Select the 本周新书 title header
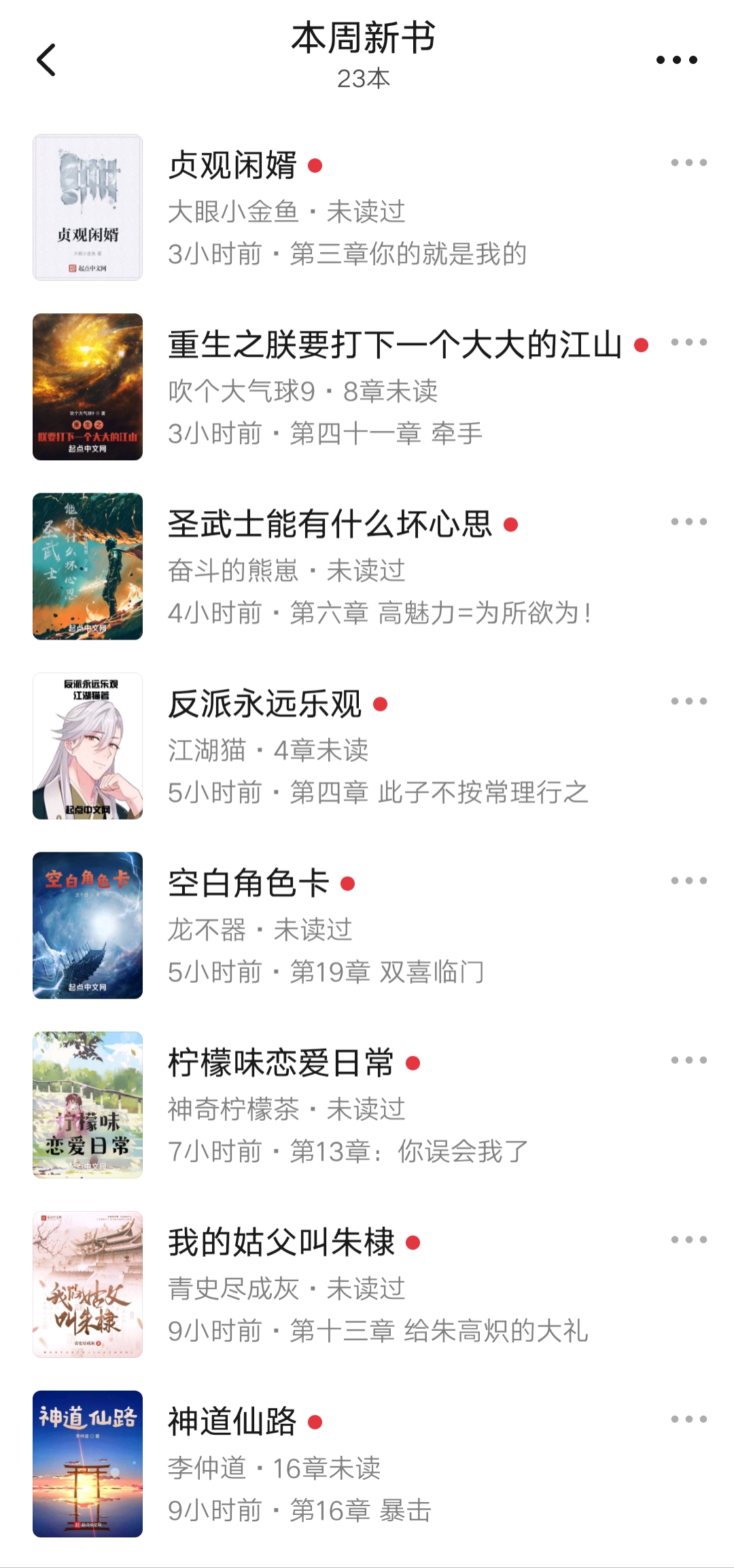Viewport: 734px width, 1568px height. [x=365, y=39]
